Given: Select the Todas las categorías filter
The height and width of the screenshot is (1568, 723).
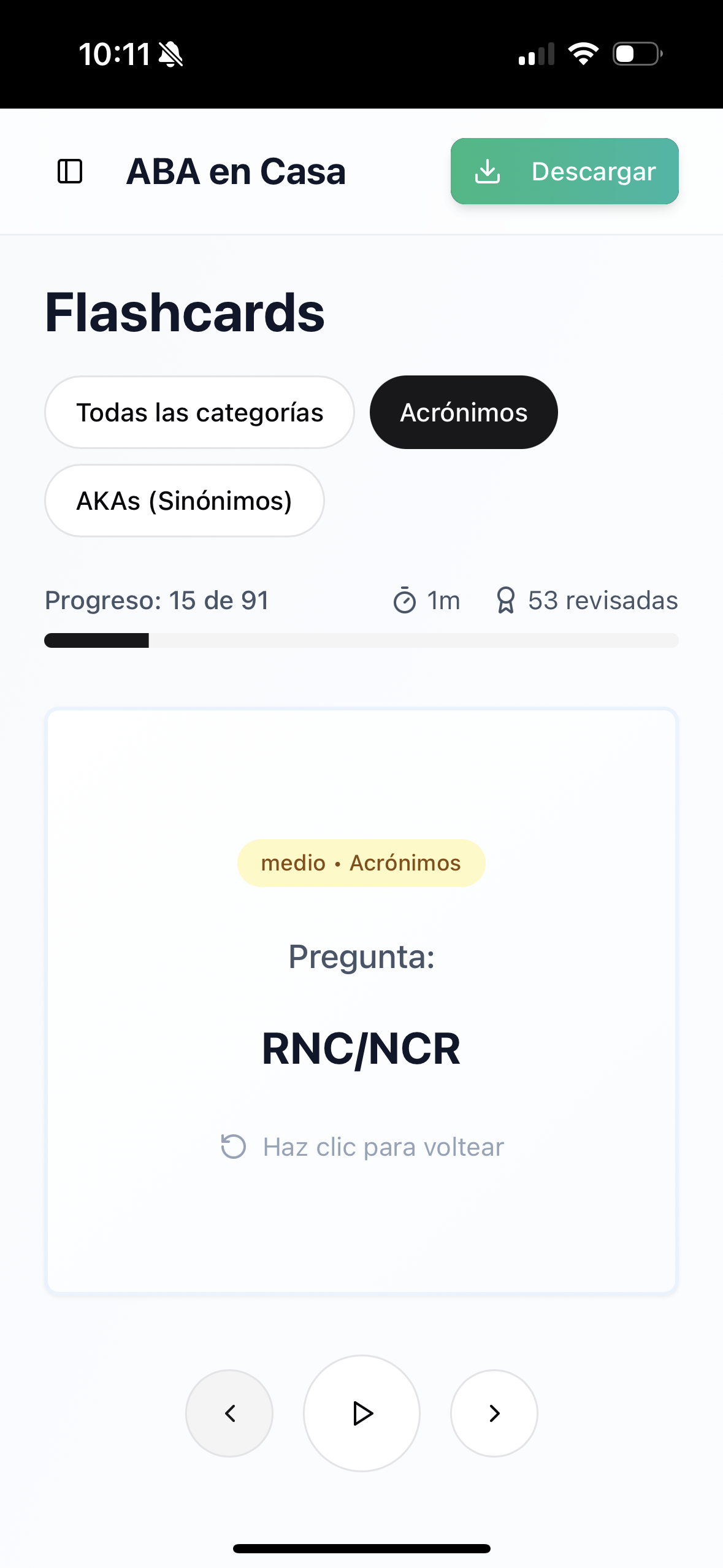Looking at the screenshot, I should [x=199, y=412].
